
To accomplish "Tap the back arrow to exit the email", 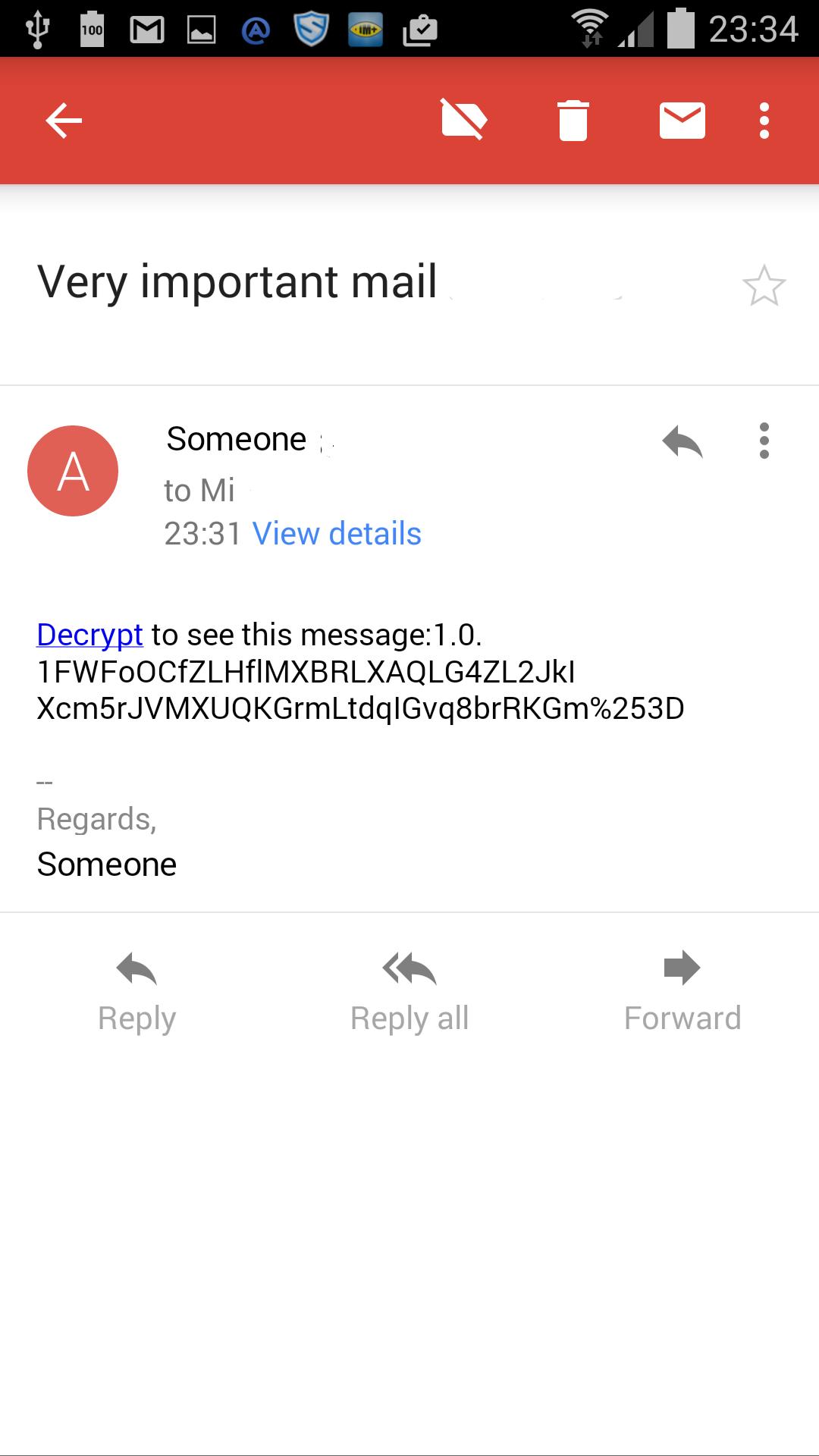I will (x=64, y=121).
